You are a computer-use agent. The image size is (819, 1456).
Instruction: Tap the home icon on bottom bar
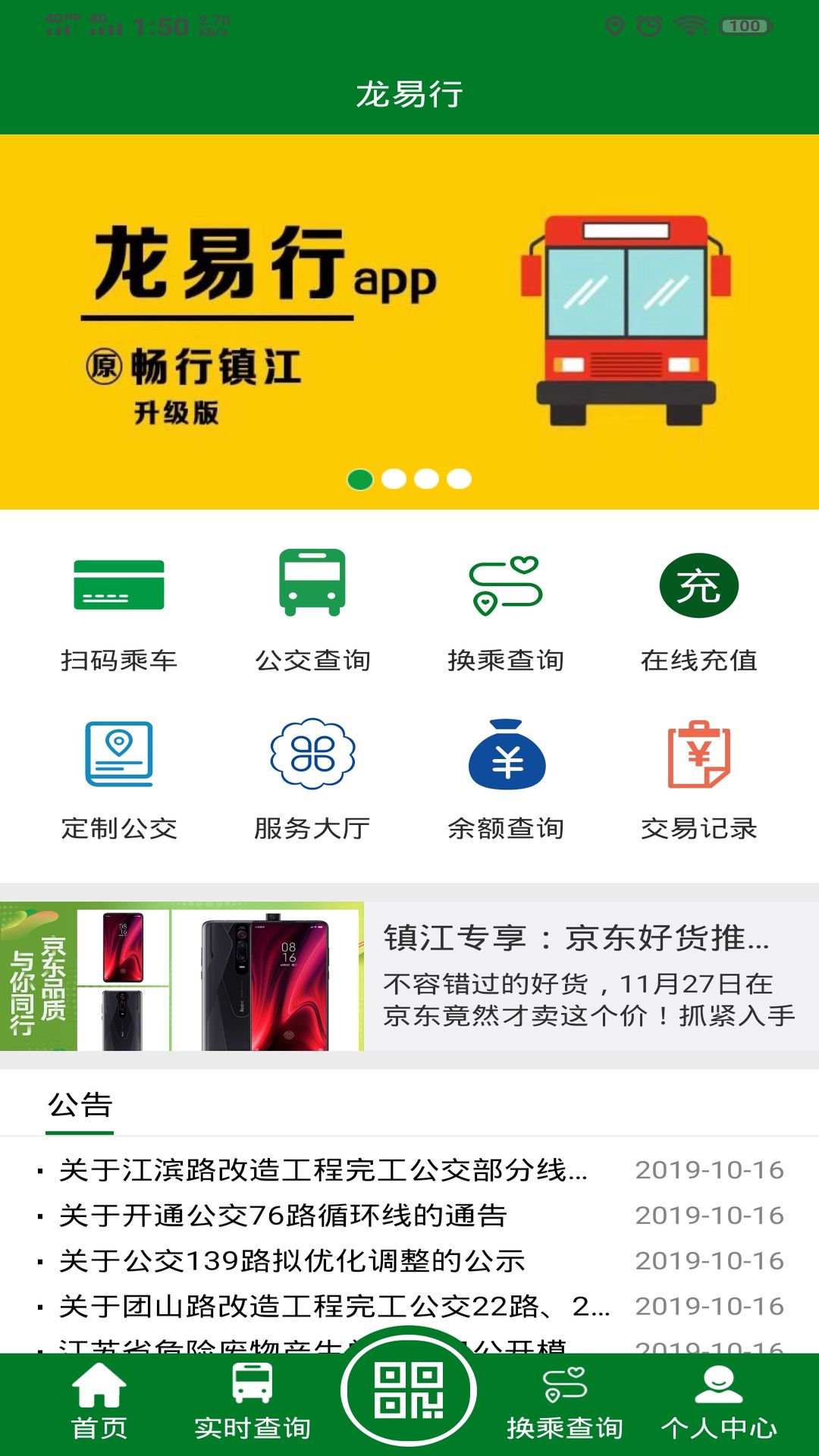coord(97,1395)
